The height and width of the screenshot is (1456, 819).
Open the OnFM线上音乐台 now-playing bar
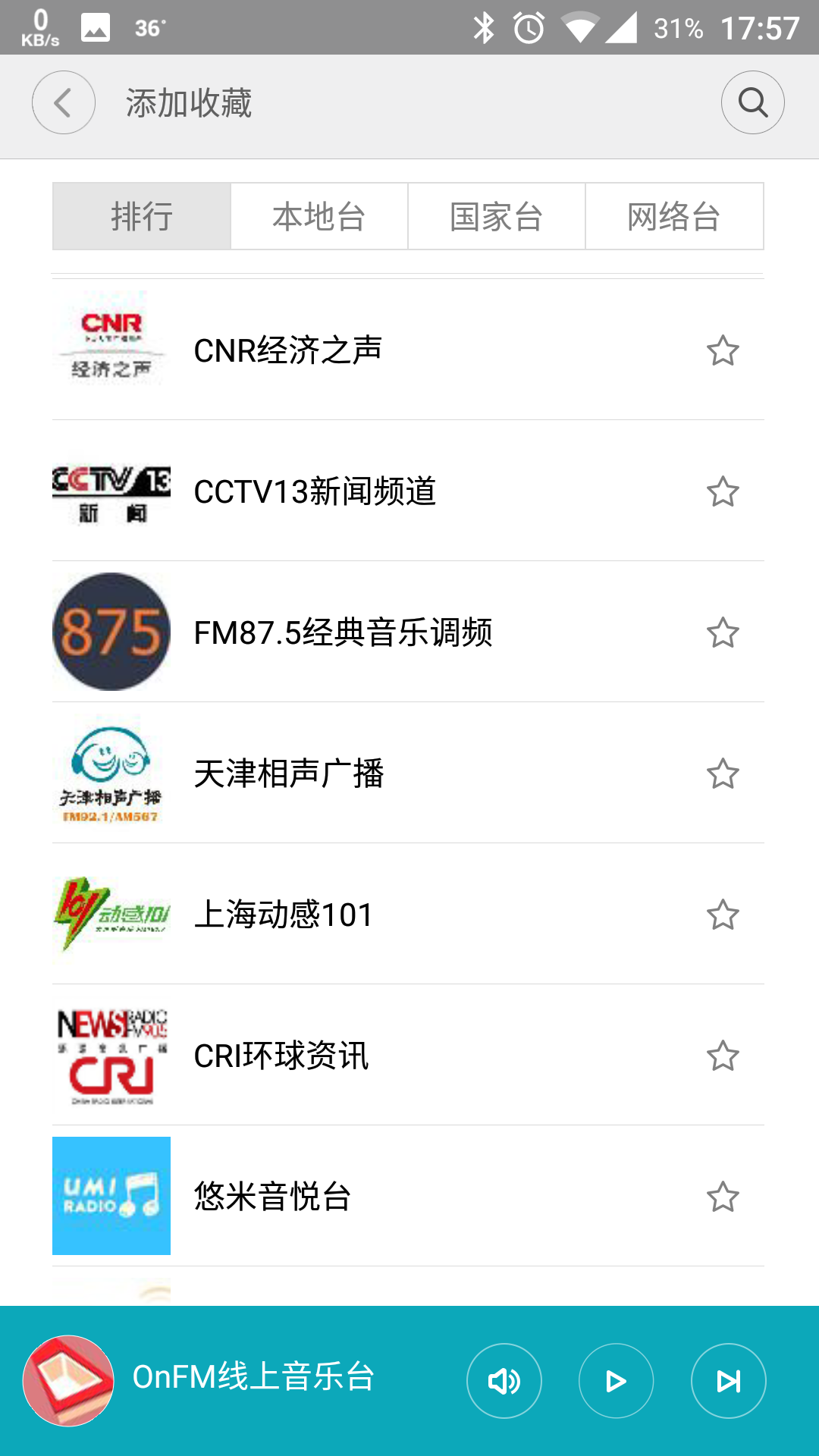[x=253, y=1377]
